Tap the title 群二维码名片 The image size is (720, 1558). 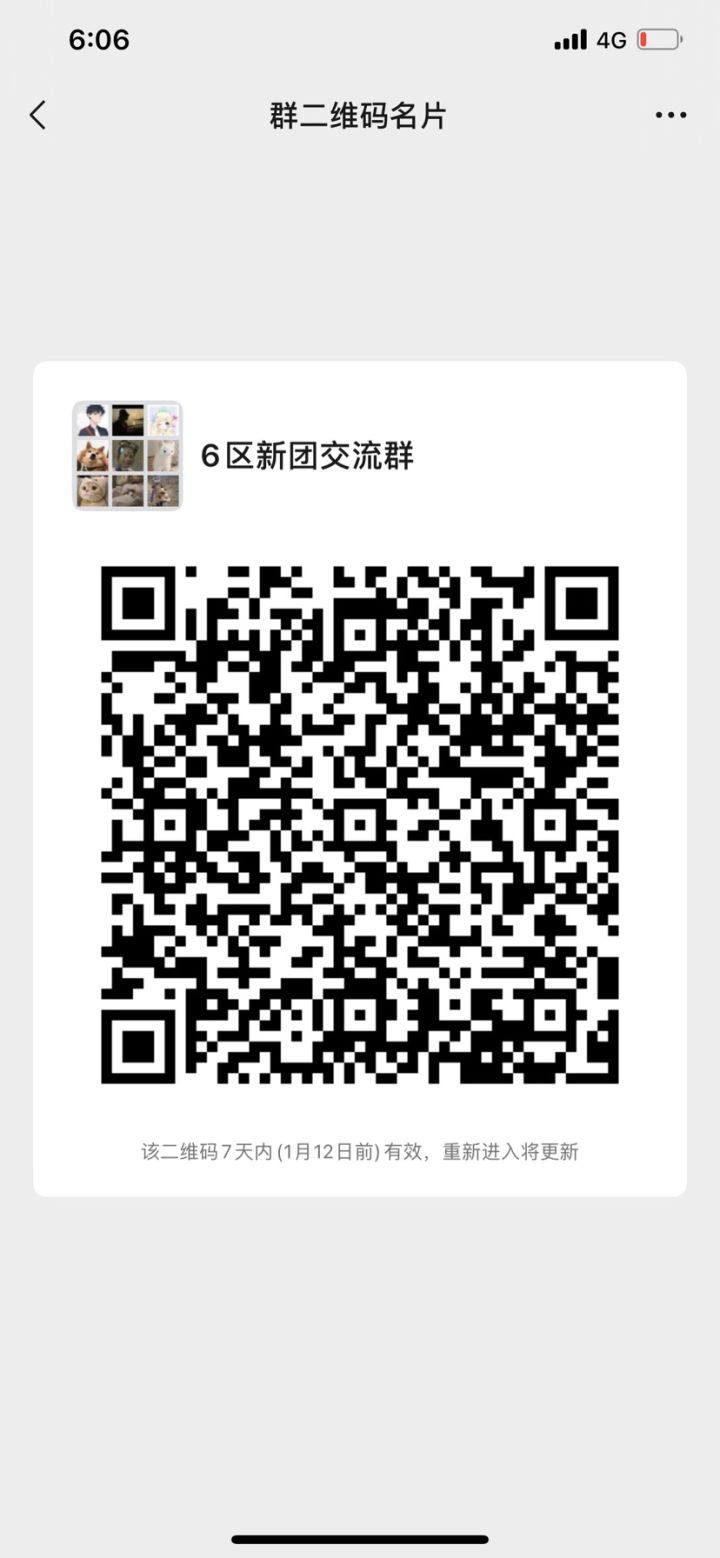click(x=358, y=116)
